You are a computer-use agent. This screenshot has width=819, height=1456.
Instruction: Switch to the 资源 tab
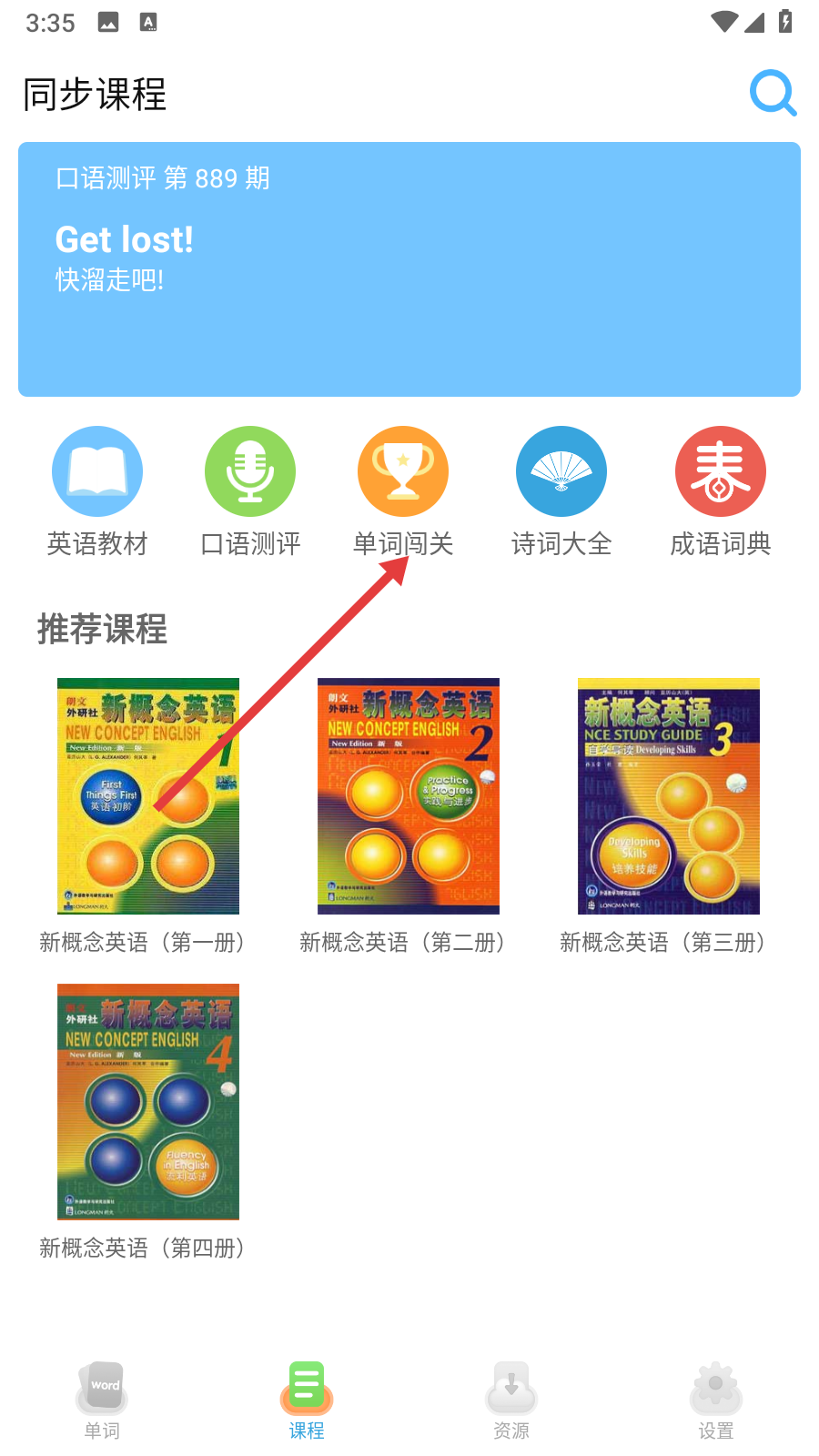(x=511, y=1400)
